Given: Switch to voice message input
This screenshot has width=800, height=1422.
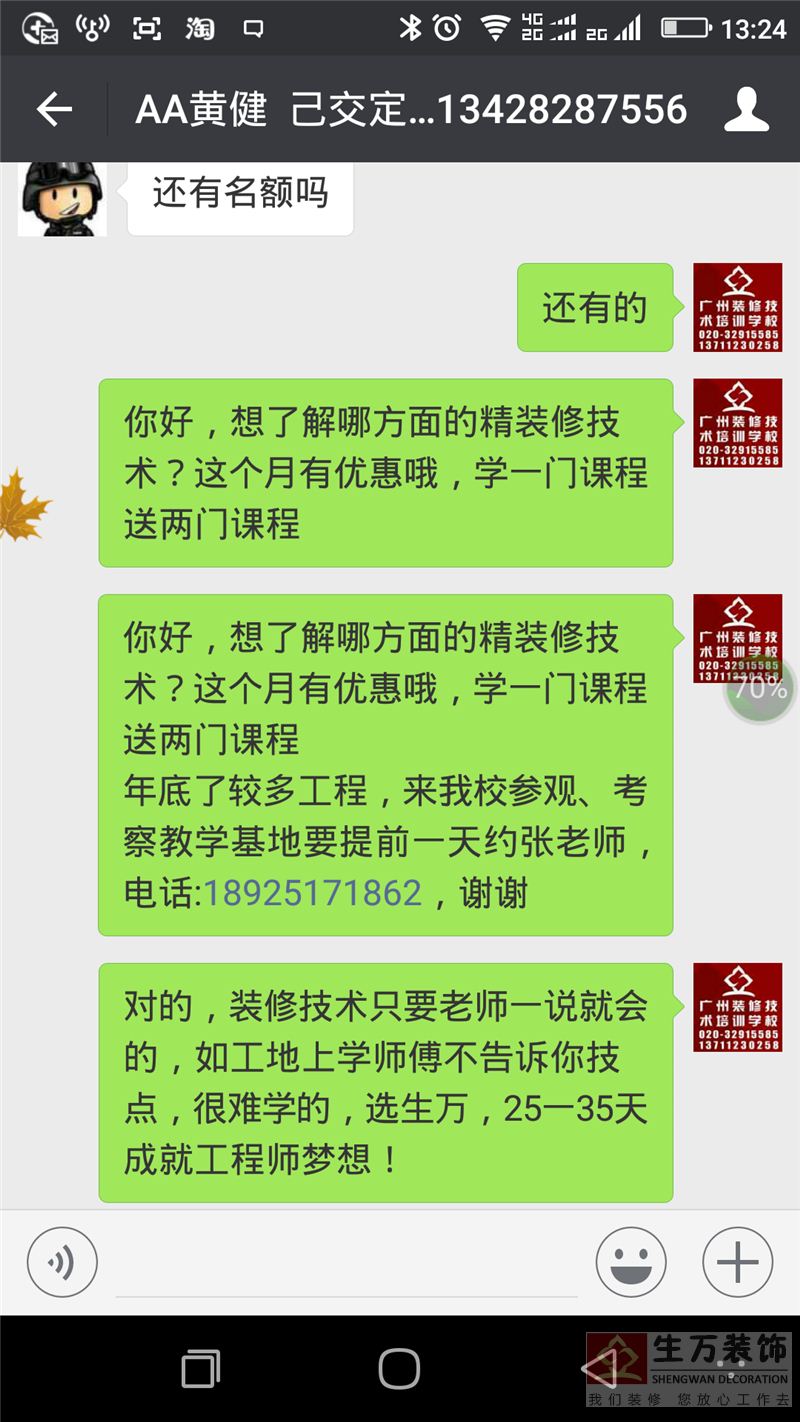Looking at the screenshot, I should coord(62,1262).
